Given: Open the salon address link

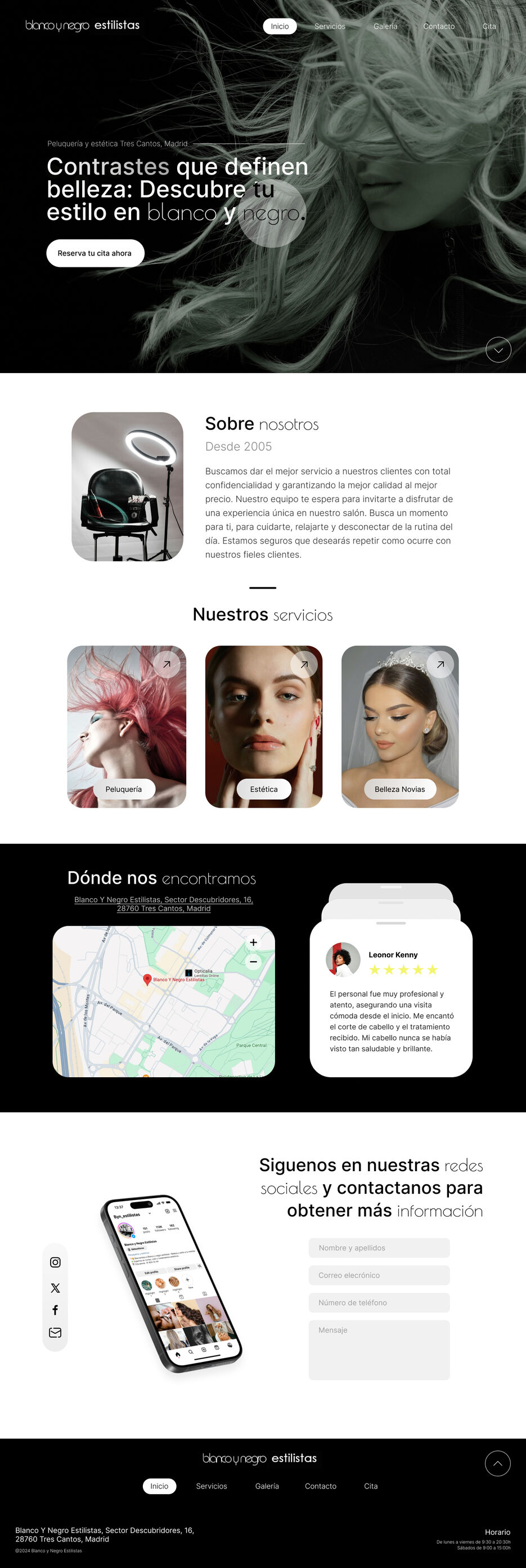Looking at the screenshot, I should [164, 904].
